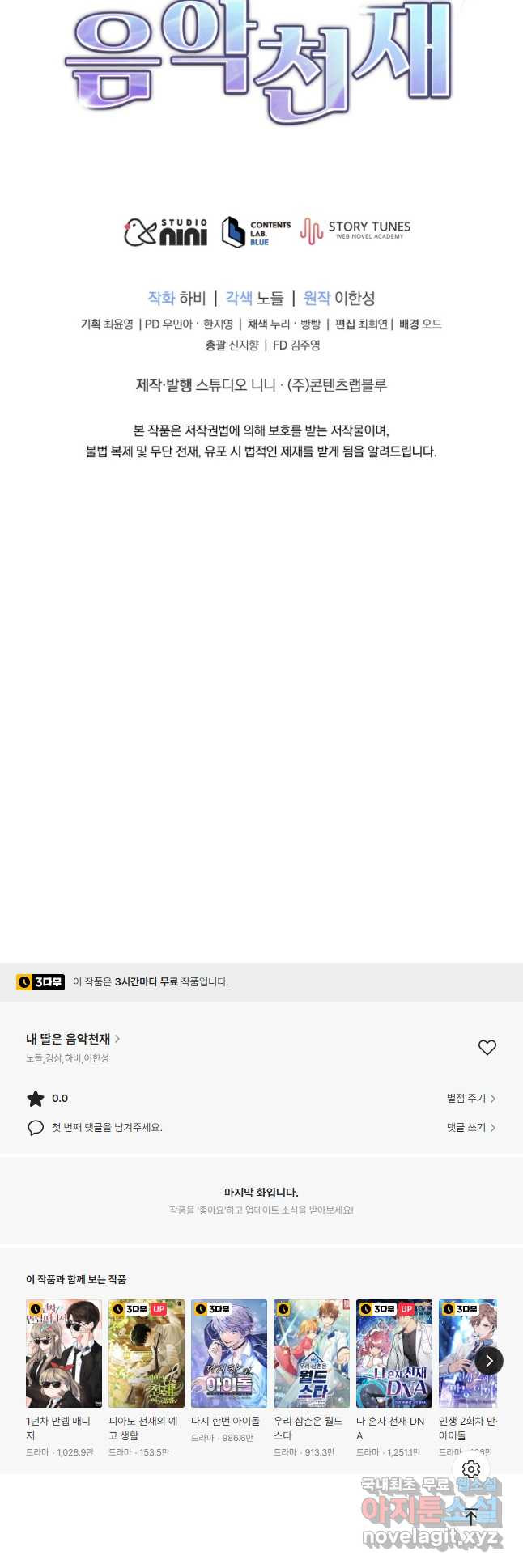The width and height of the screenshot is (523, 1568).
Task: Jump to the top with the up arrow
Action: pos(471,1518)
